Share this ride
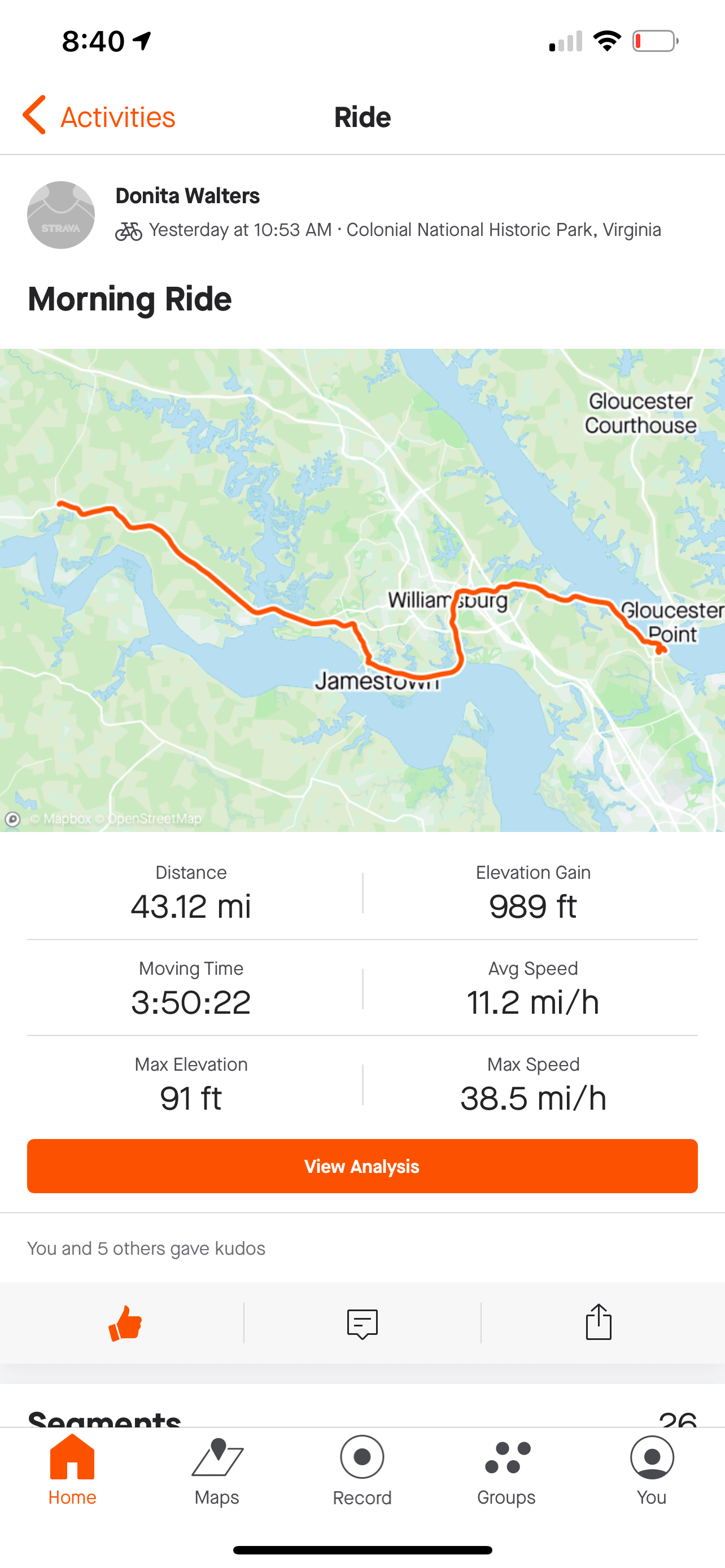 point(599,1322)
